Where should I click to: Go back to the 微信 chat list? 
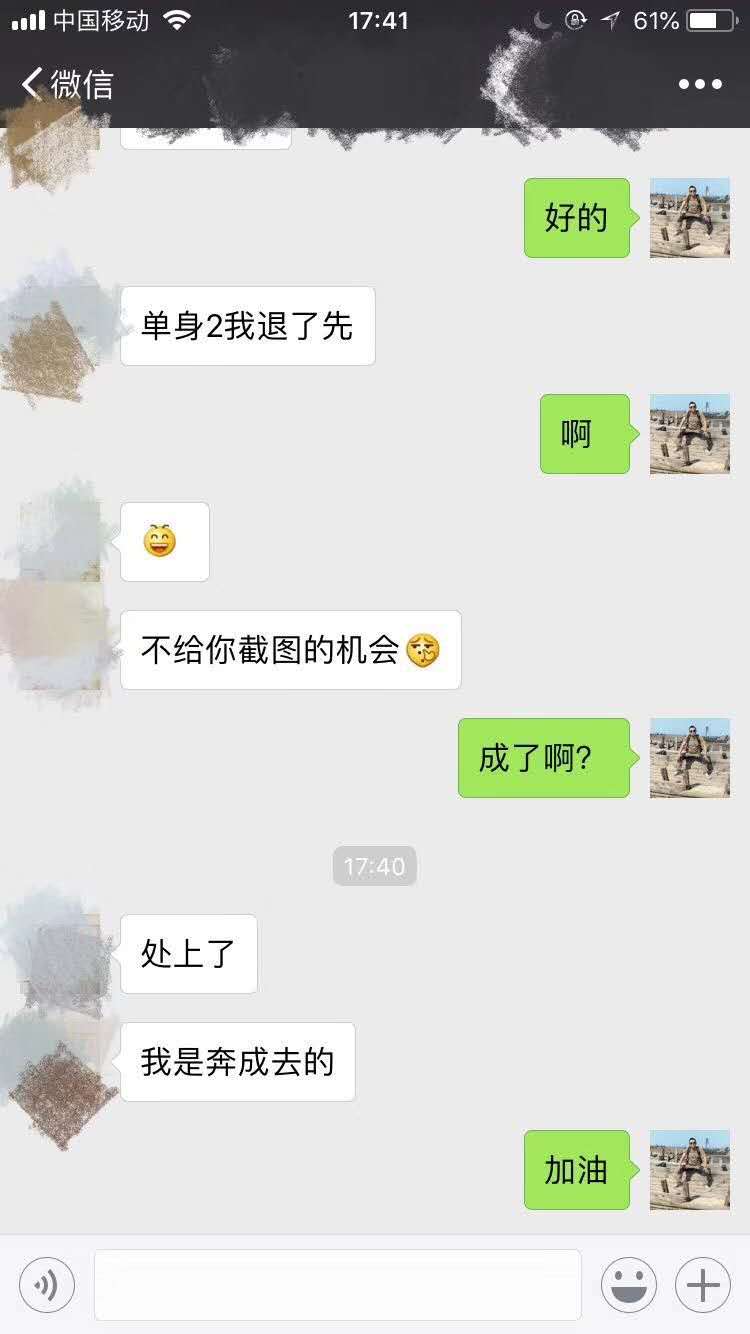(x=68, y=84)
